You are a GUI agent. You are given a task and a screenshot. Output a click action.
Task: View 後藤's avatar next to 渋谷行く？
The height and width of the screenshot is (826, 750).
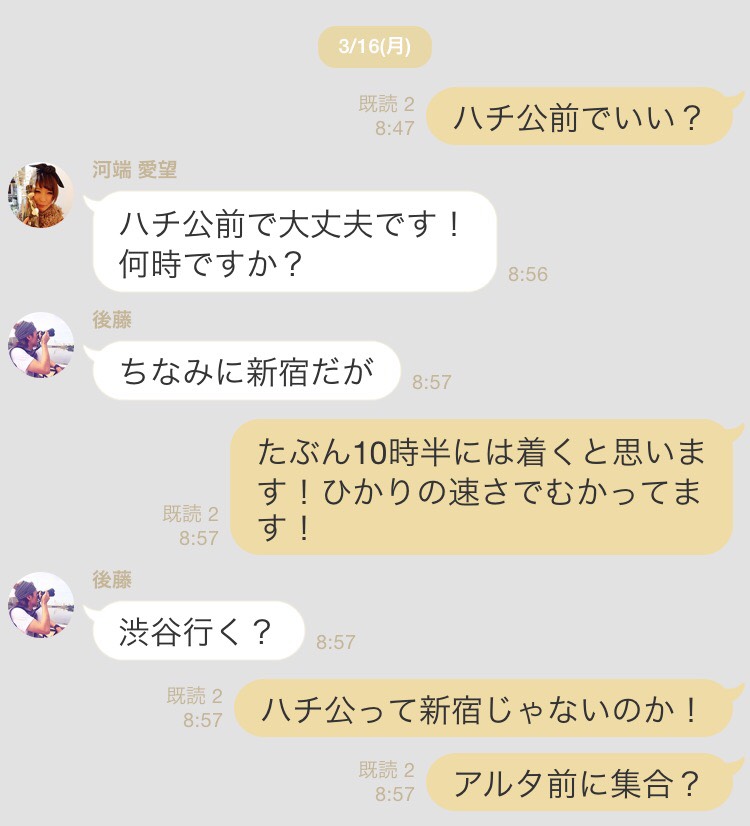pos(41,605)
